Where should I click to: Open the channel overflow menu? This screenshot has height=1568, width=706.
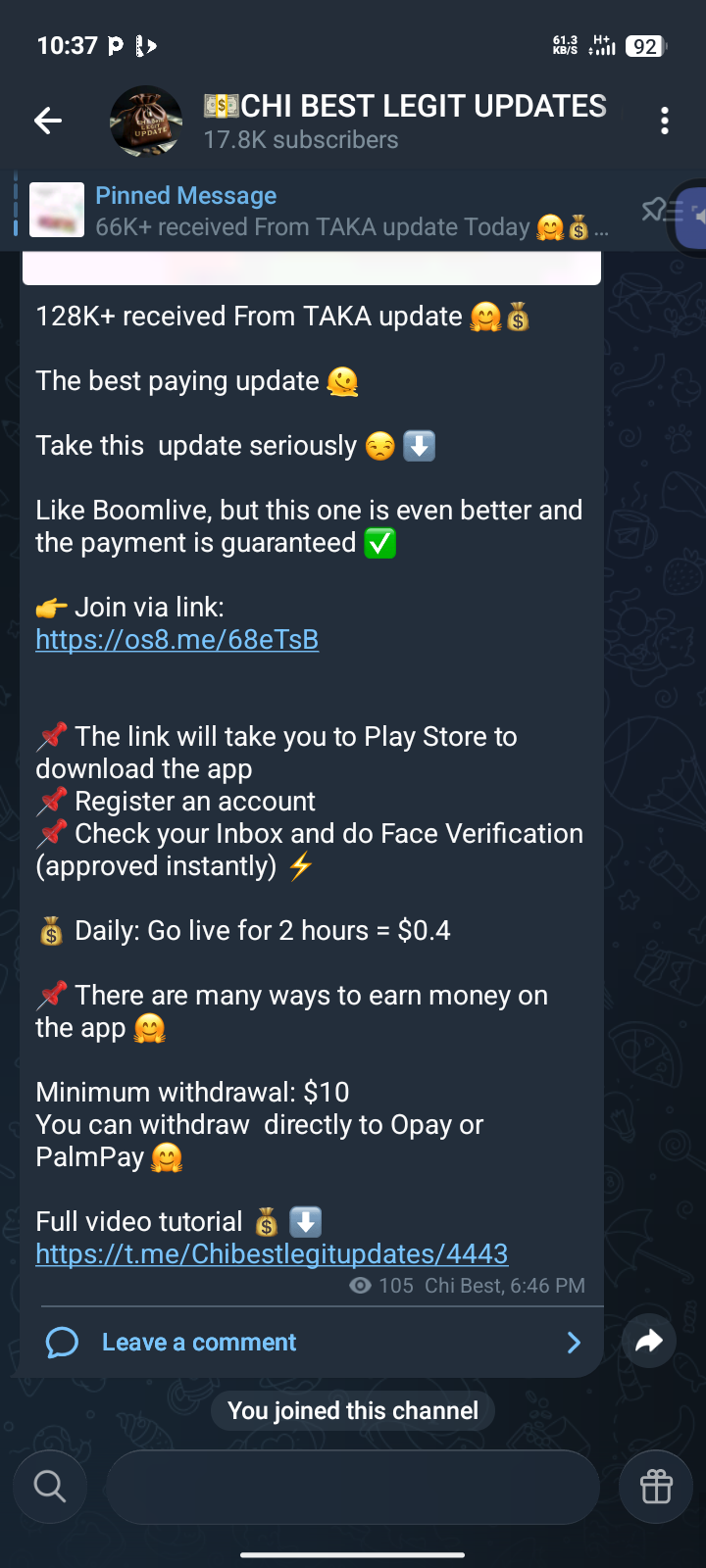[665, 121]
